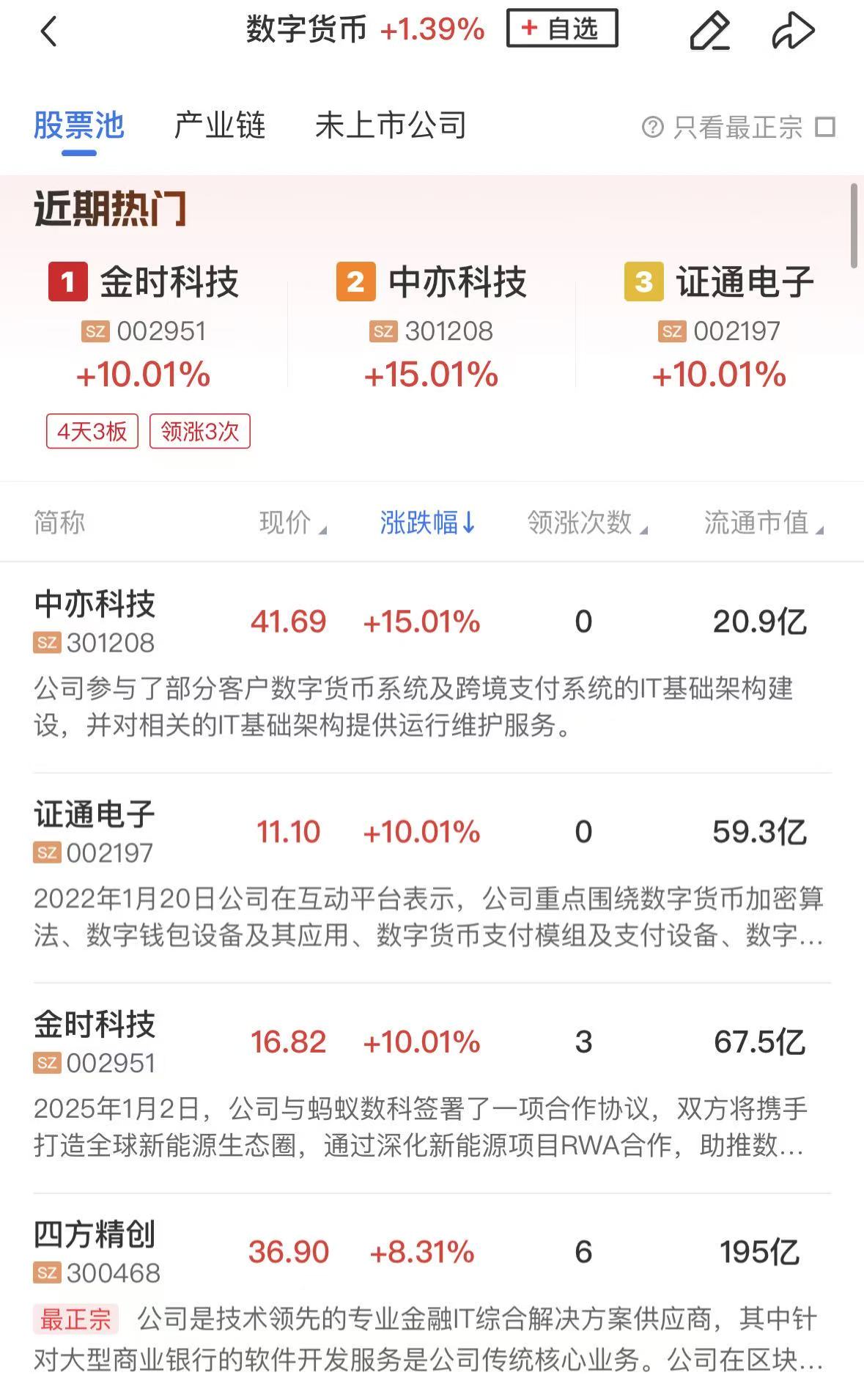Open the edit pencil icon
The height and width of the screenshot is (1400, 864).
click(x=709, y=32)
